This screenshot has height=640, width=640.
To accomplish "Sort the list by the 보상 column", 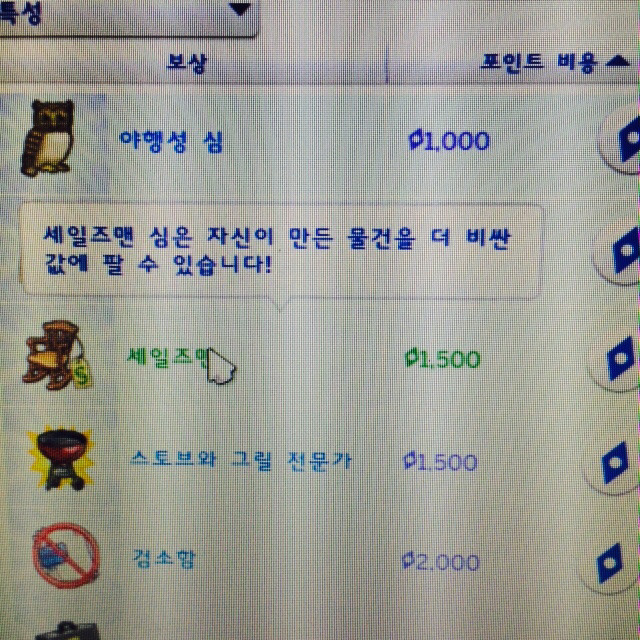I will pyautogui.click(x=187, y=62).
